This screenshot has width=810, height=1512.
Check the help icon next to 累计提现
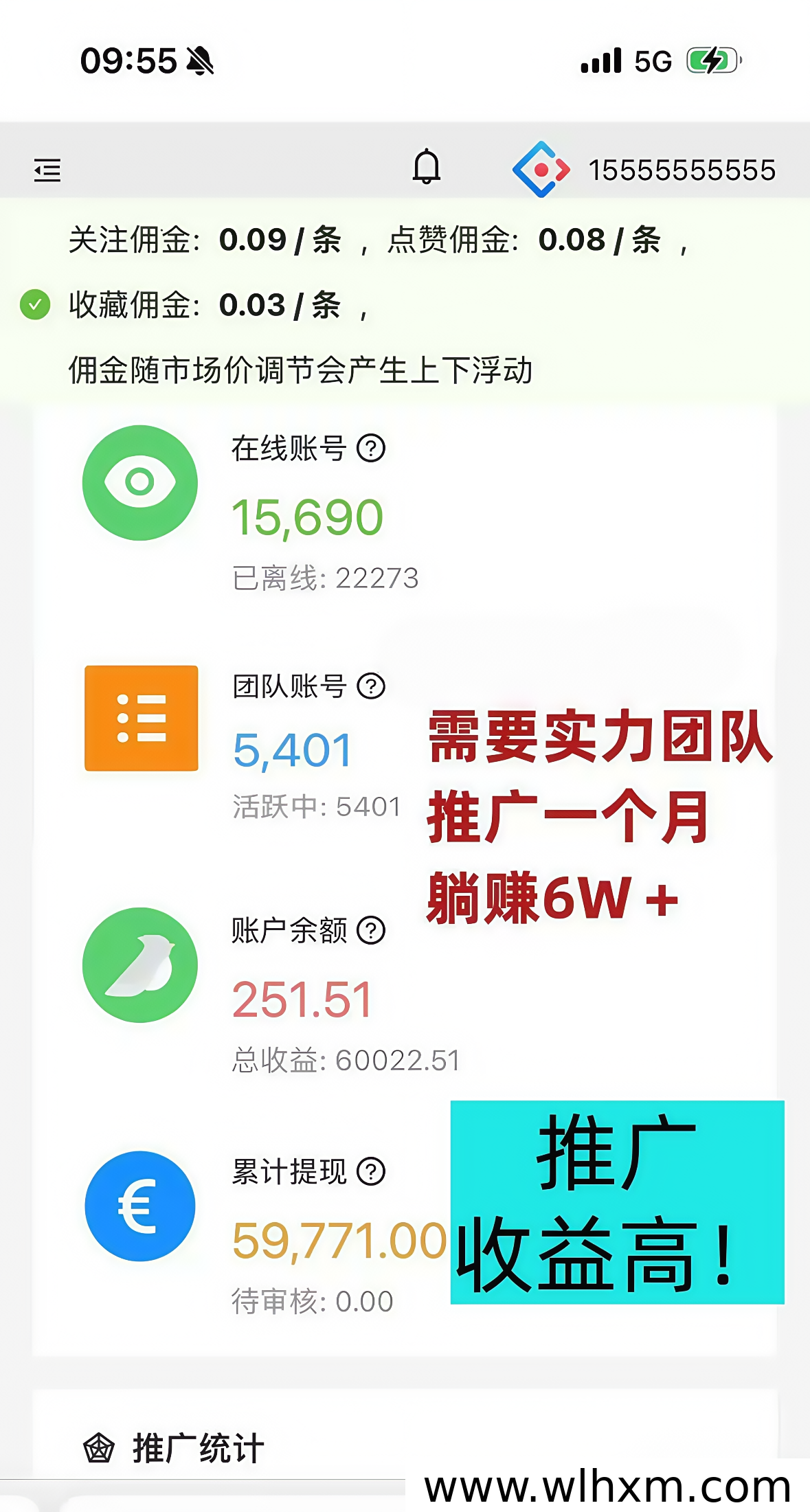[371, 1171]
